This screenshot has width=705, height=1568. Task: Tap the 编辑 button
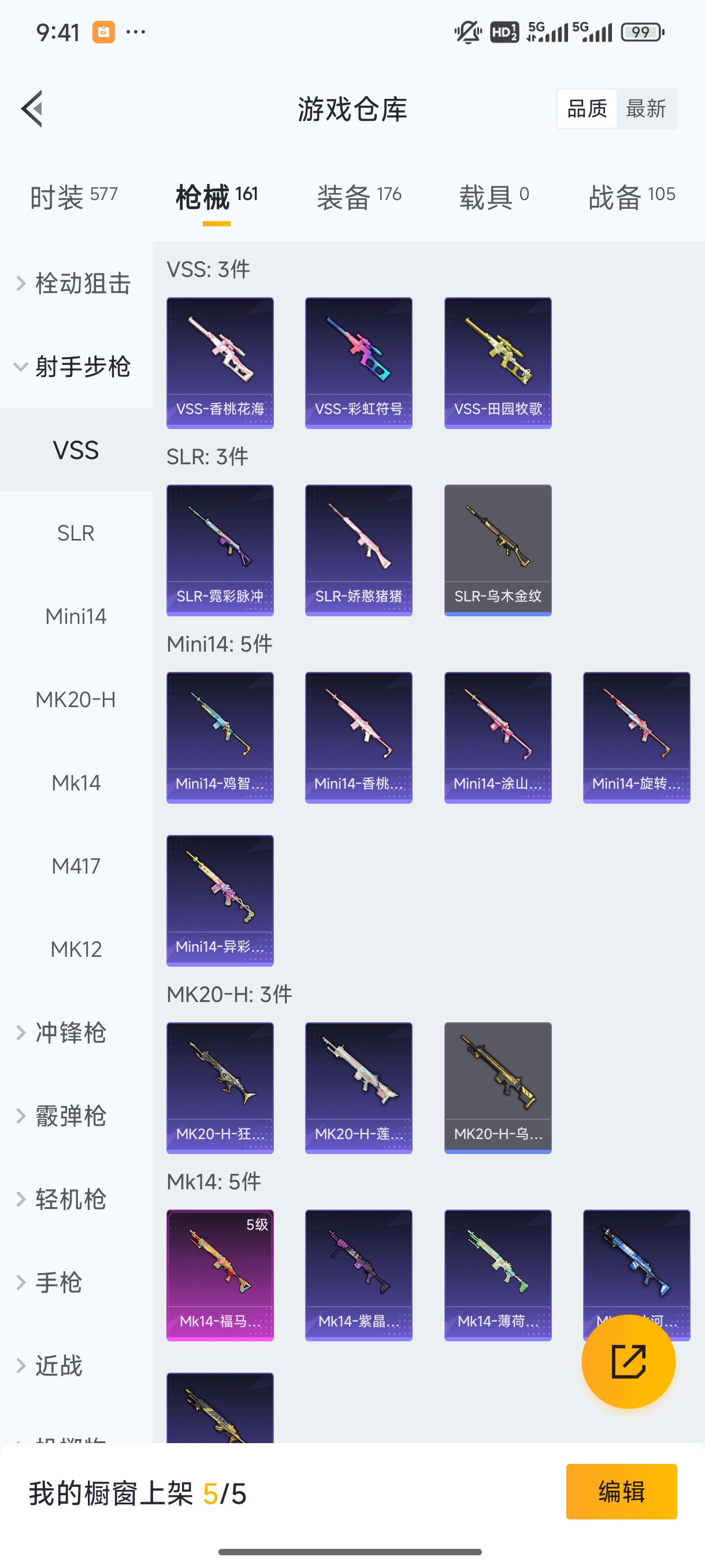click(621, 1491)
